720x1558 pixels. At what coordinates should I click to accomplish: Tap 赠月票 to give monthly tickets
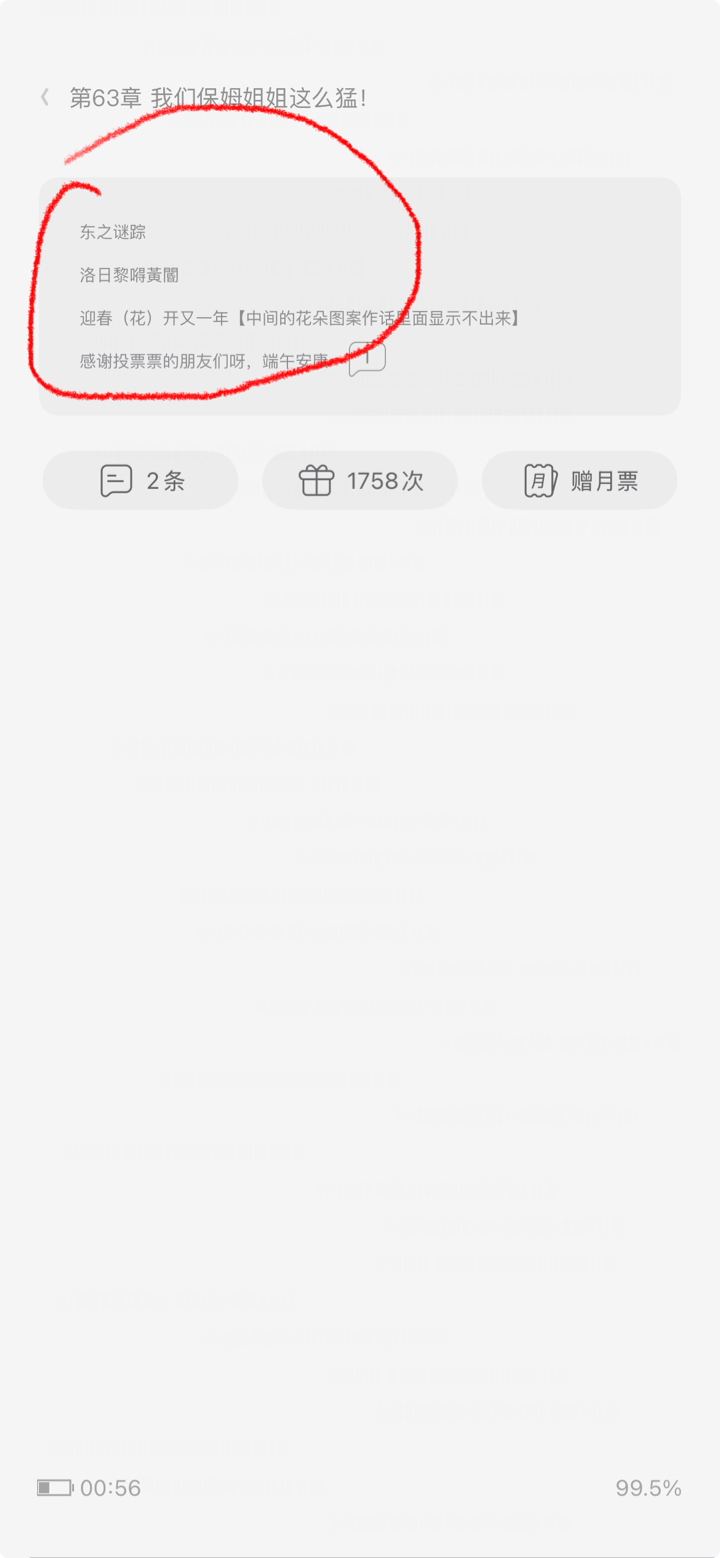pyautogui.click(x=580, y=481)
